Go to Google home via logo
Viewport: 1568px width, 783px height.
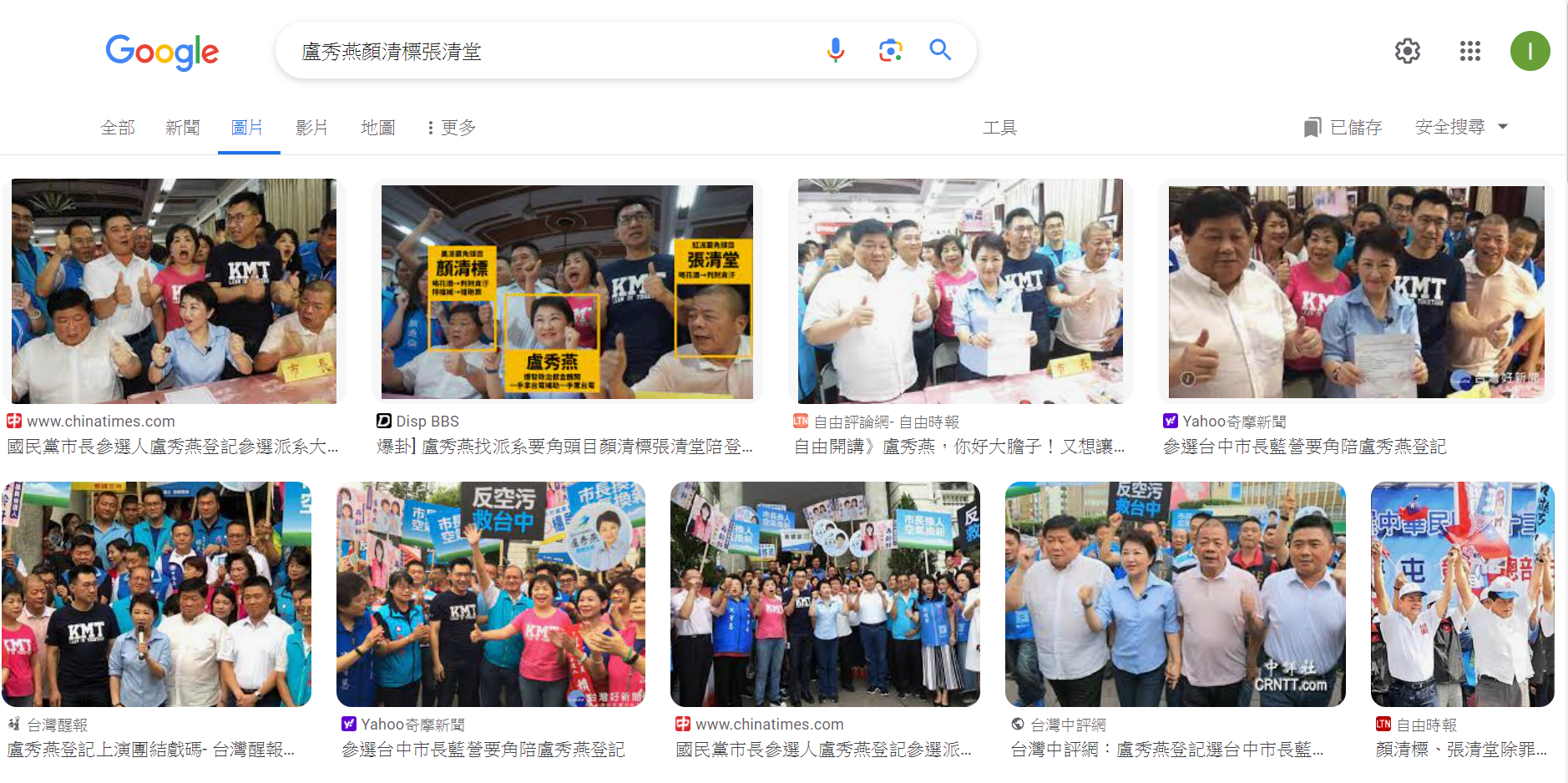[x=162, y=53]
